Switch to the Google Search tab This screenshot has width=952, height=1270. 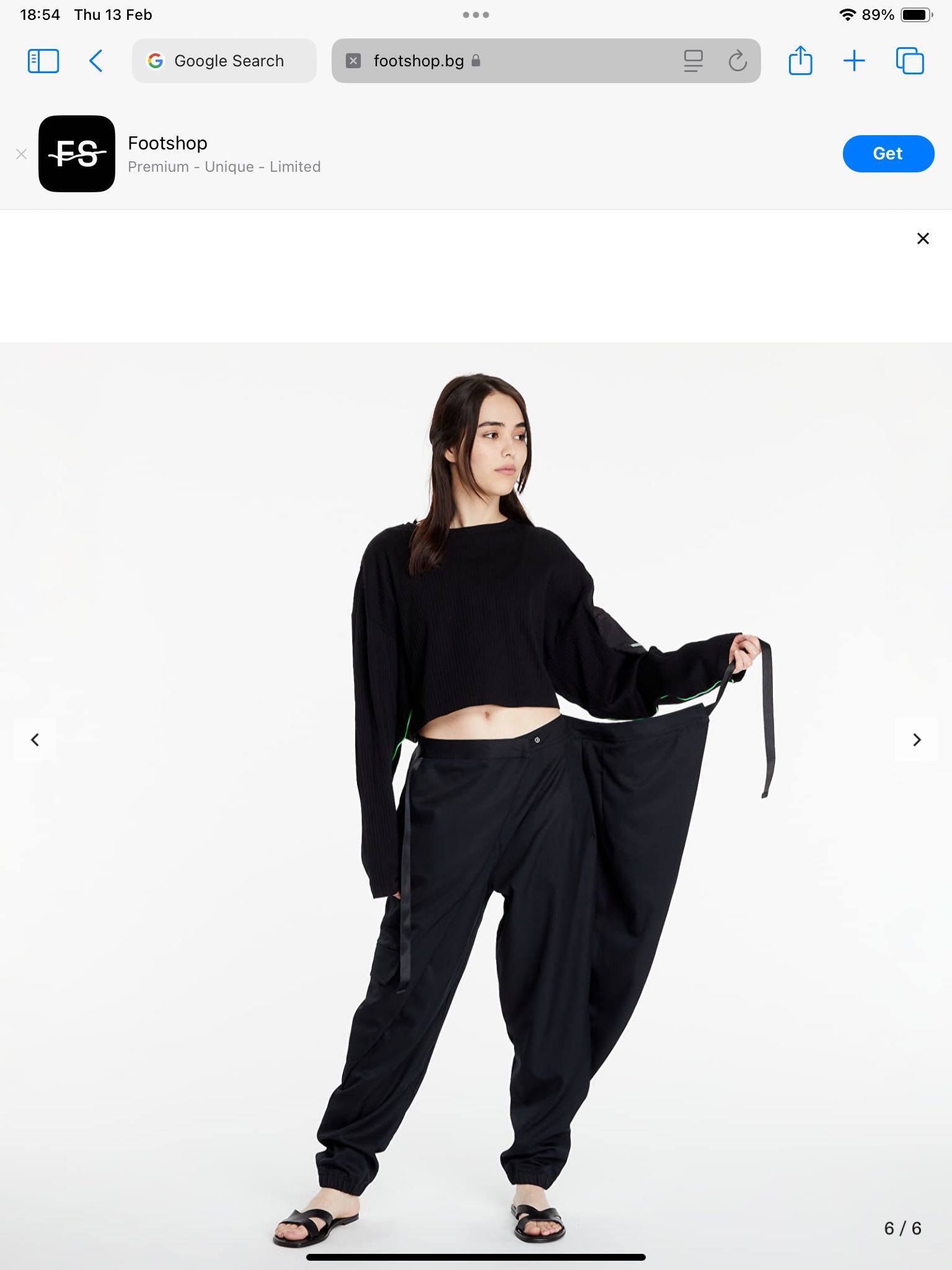pyautogui.click(x=224, y=61)
